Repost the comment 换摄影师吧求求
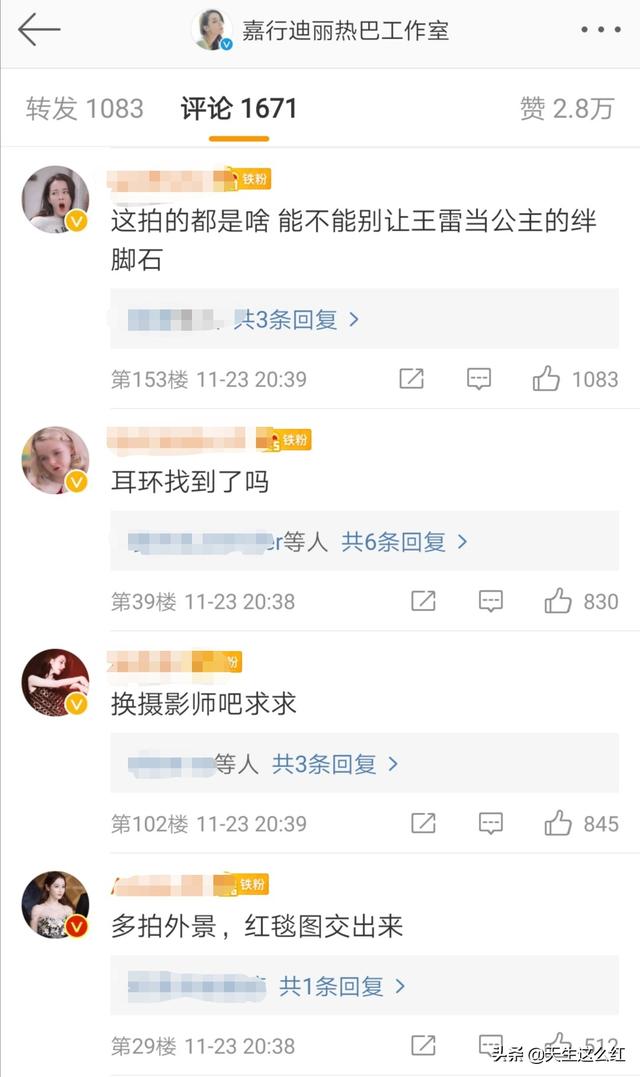 [x=423, y=823]
